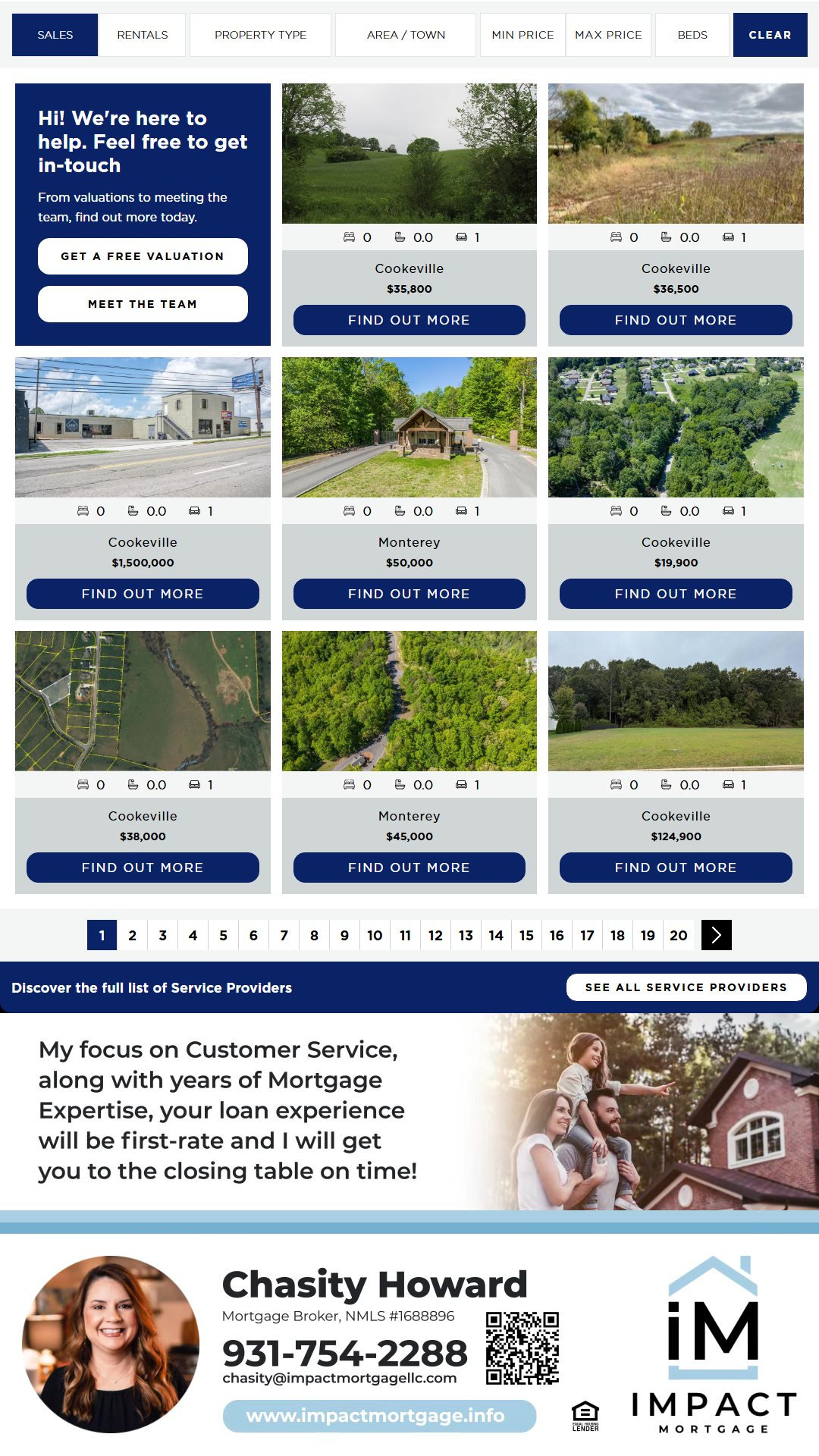This screenshot has height=1456, width=819.
Task: Switch to the Rentals tab
Action: point(143,35)
